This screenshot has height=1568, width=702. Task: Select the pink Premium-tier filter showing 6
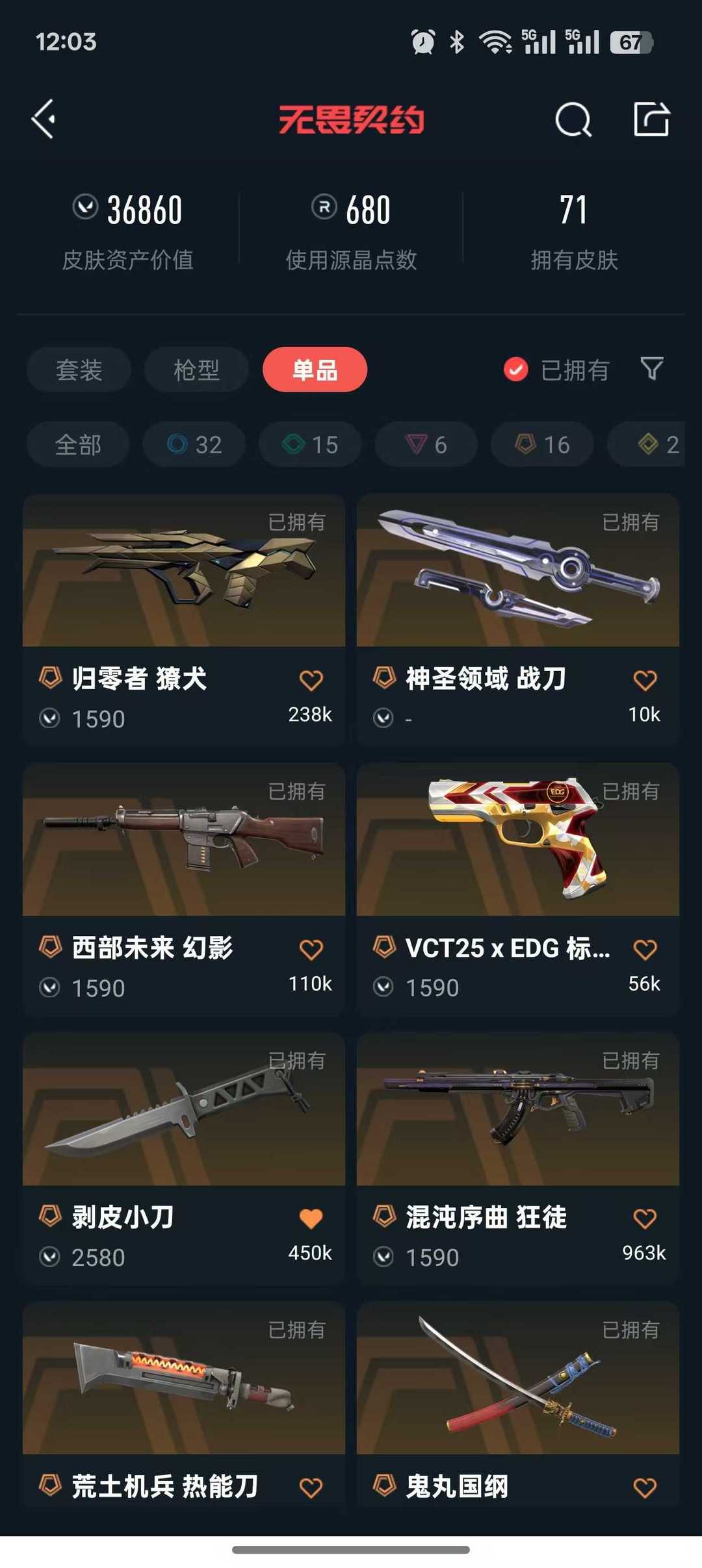coord(425,444)
